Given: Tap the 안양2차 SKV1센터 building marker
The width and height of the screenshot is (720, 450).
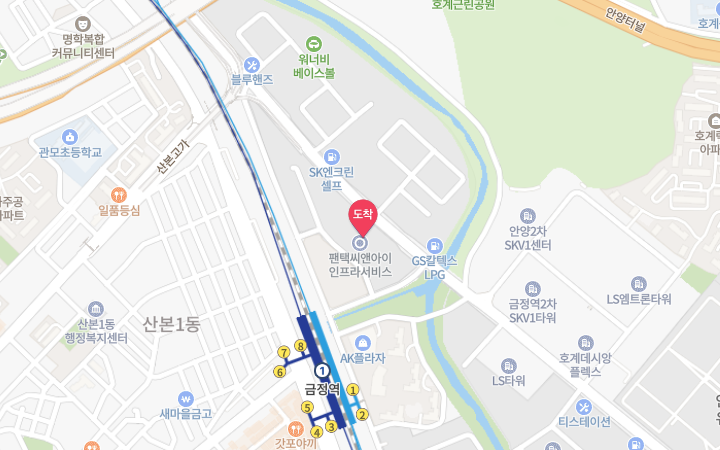Looking at the screenshot, I should tap(529, 216).
